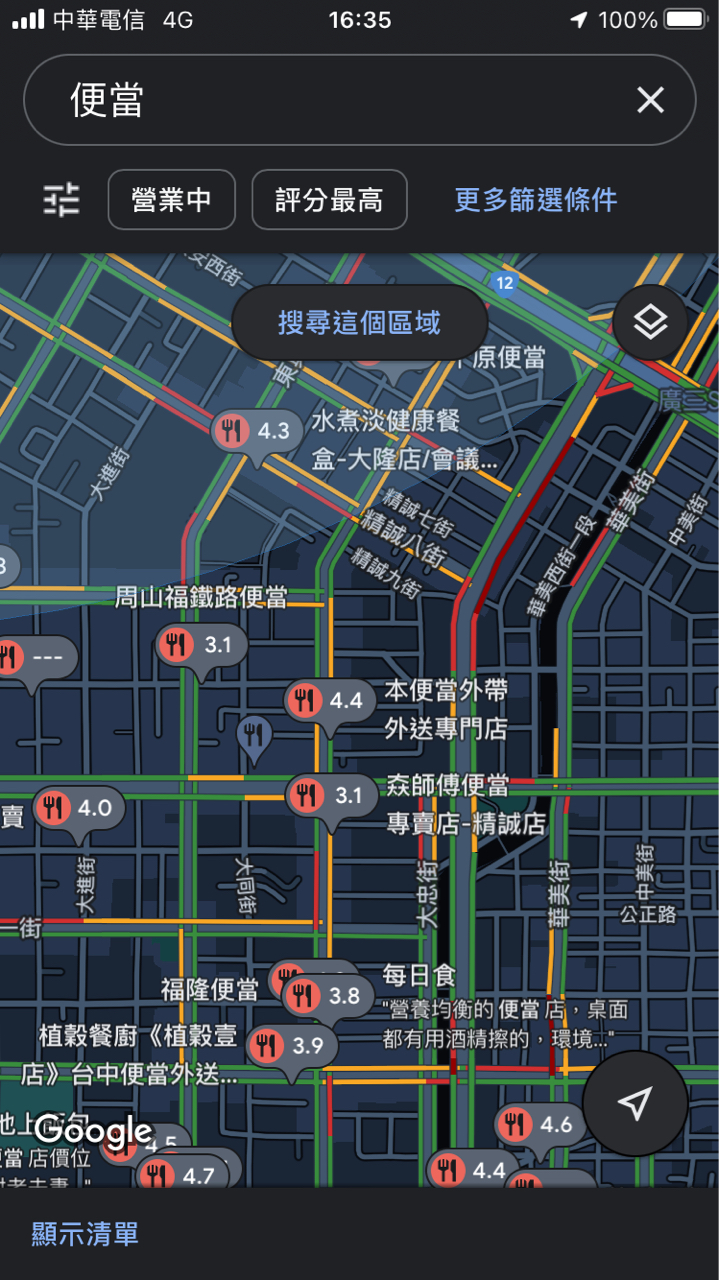Image resolution: width=719 pixels, height=1280 pixels.
Task: Center map on my location
Action: (x=634, y=1103)
